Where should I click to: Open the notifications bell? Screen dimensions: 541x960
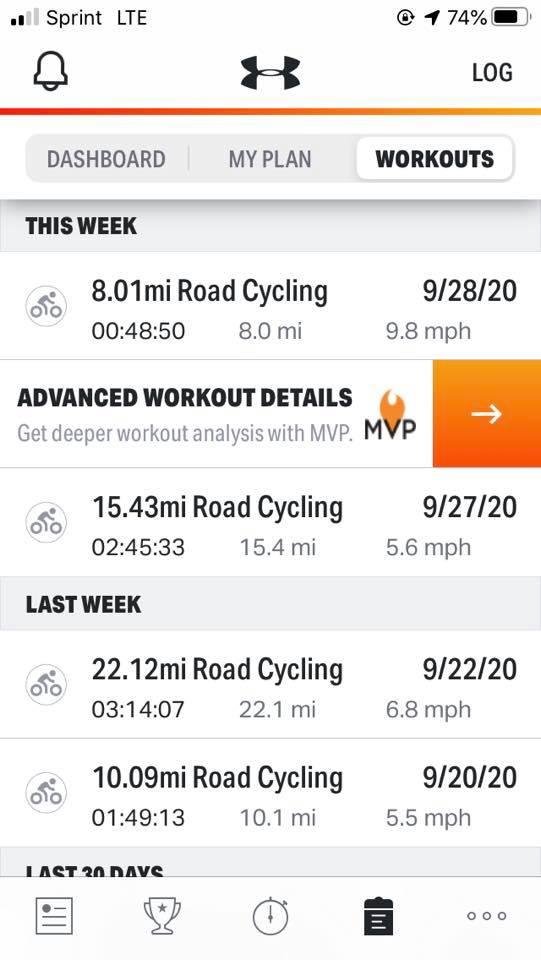click(50, 72)
